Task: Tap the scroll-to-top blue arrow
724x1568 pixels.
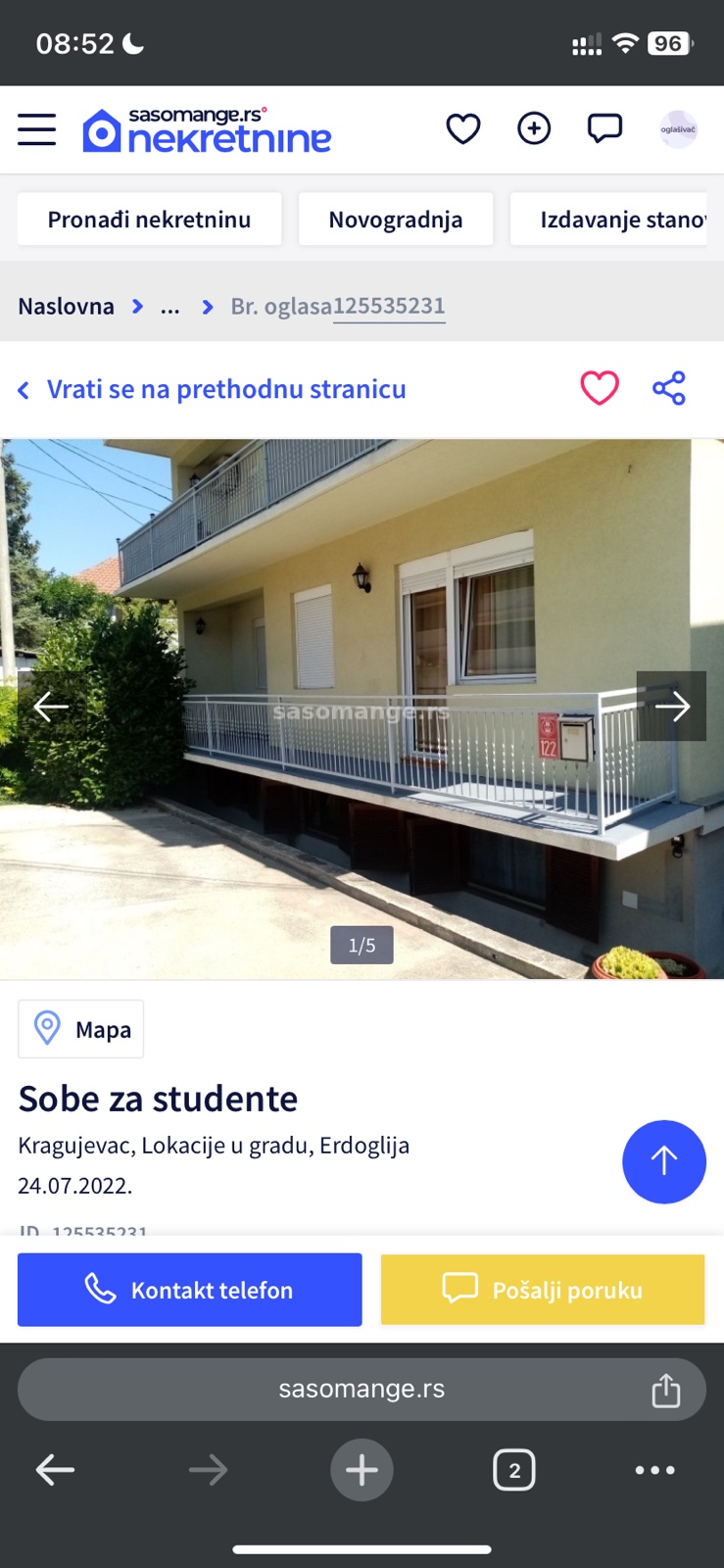Action: point(664,1161)
